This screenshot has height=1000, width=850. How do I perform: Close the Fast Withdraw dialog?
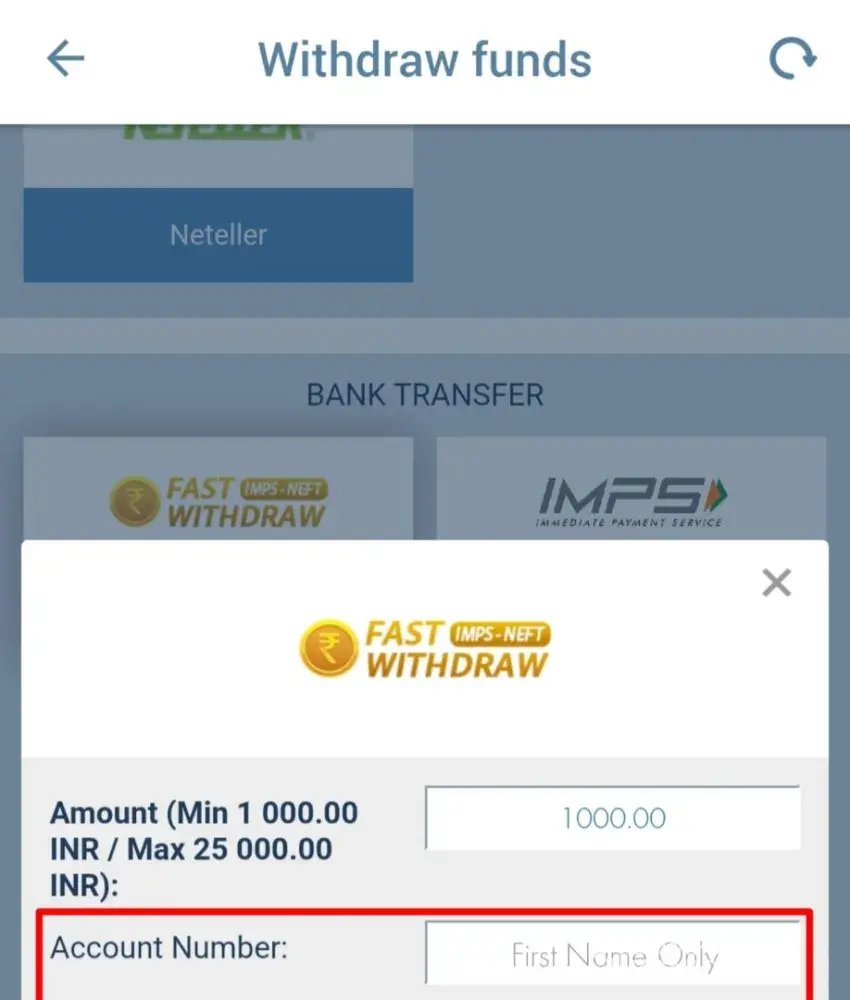click(776, 583)
